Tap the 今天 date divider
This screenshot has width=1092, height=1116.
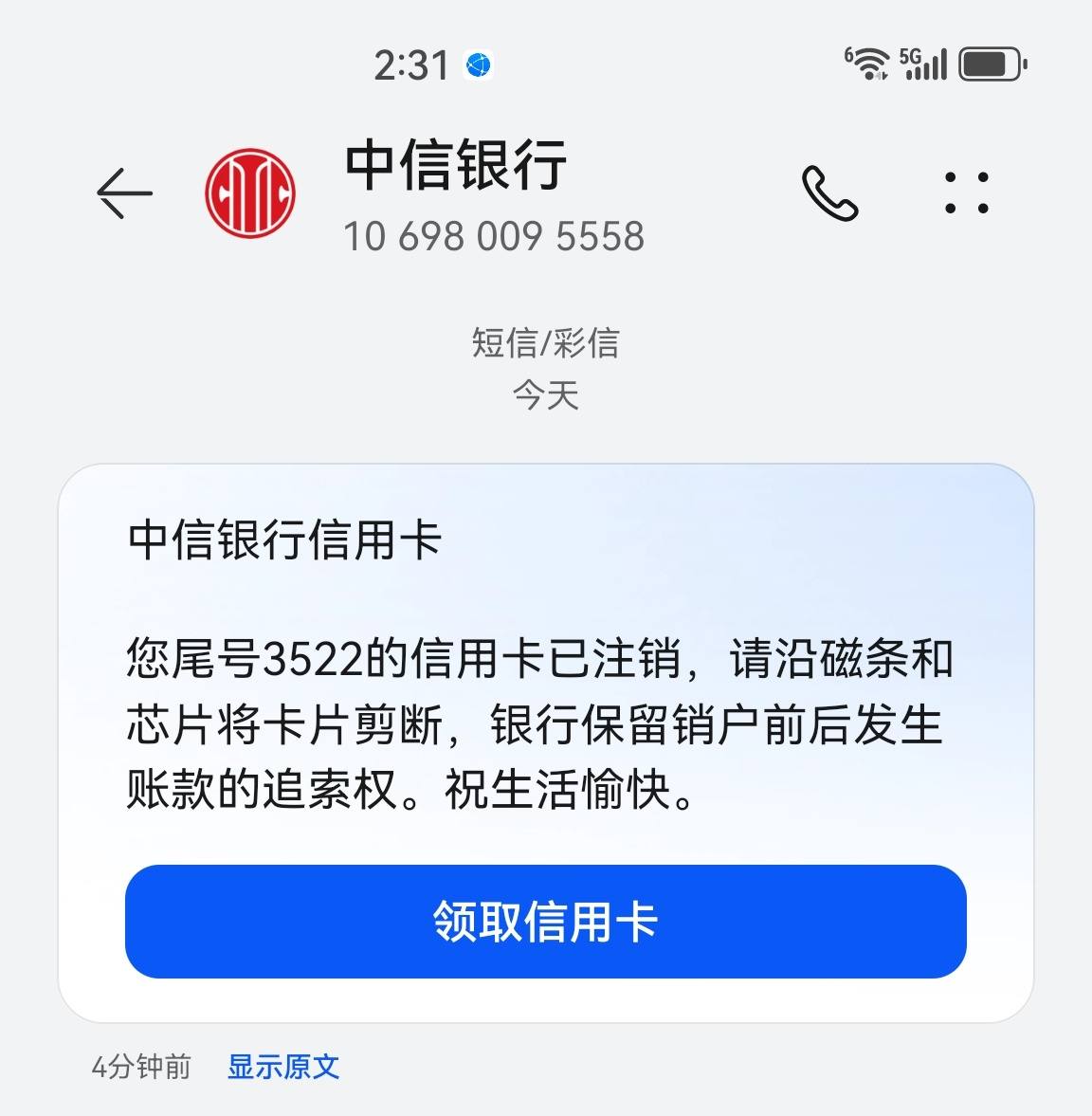click(546, 397)
